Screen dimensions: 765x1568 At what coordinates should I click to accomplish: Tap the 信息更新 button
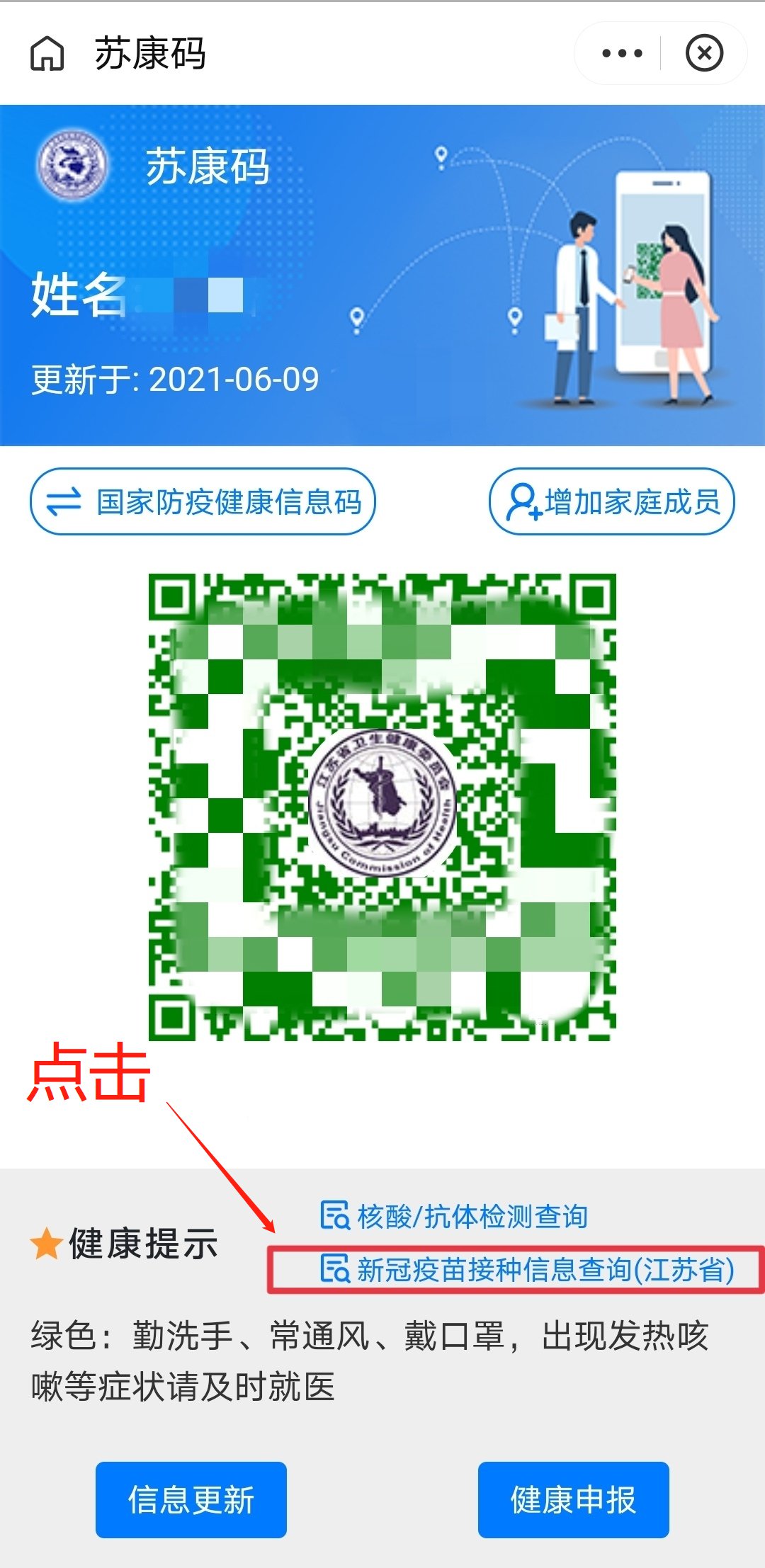(191, 1499)
